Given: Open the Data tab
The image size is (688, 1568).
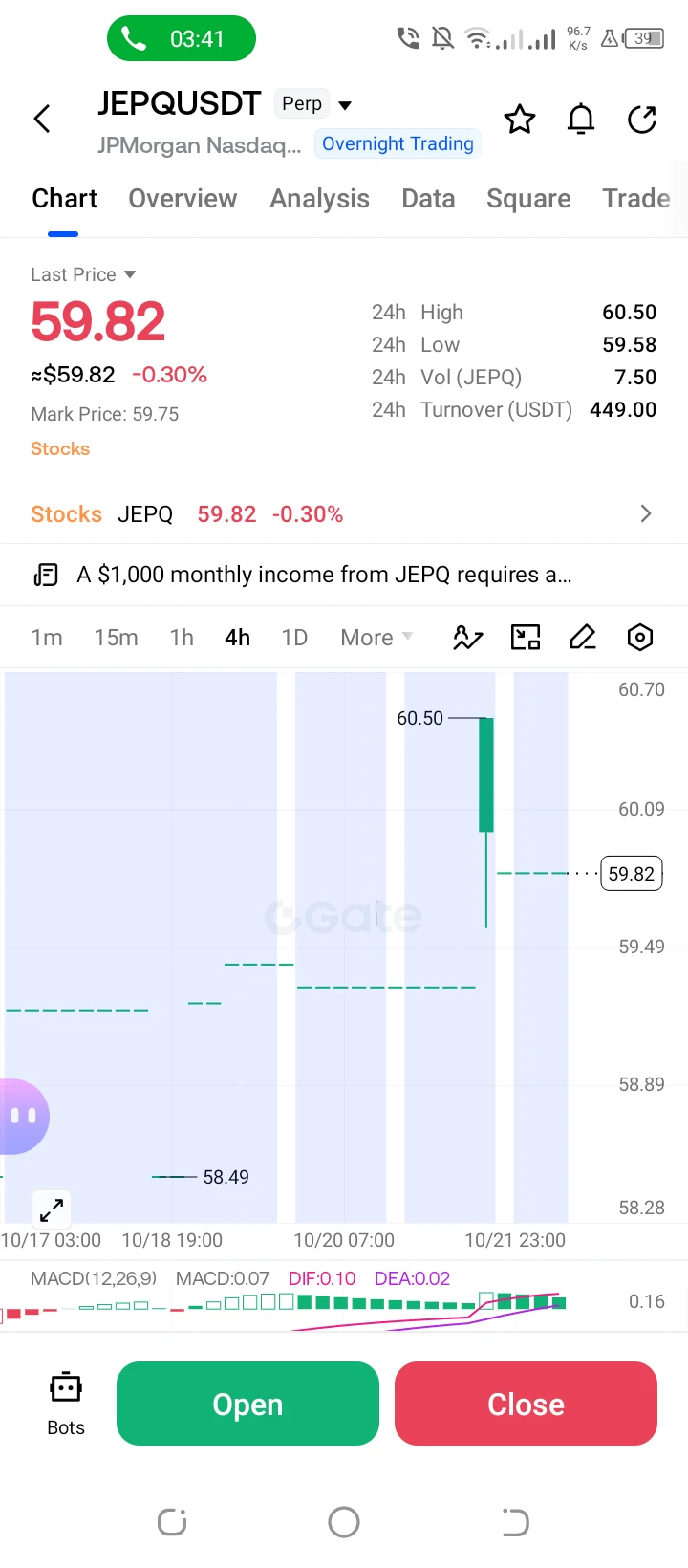Looking at the screenshot, I should click(428, 199).
